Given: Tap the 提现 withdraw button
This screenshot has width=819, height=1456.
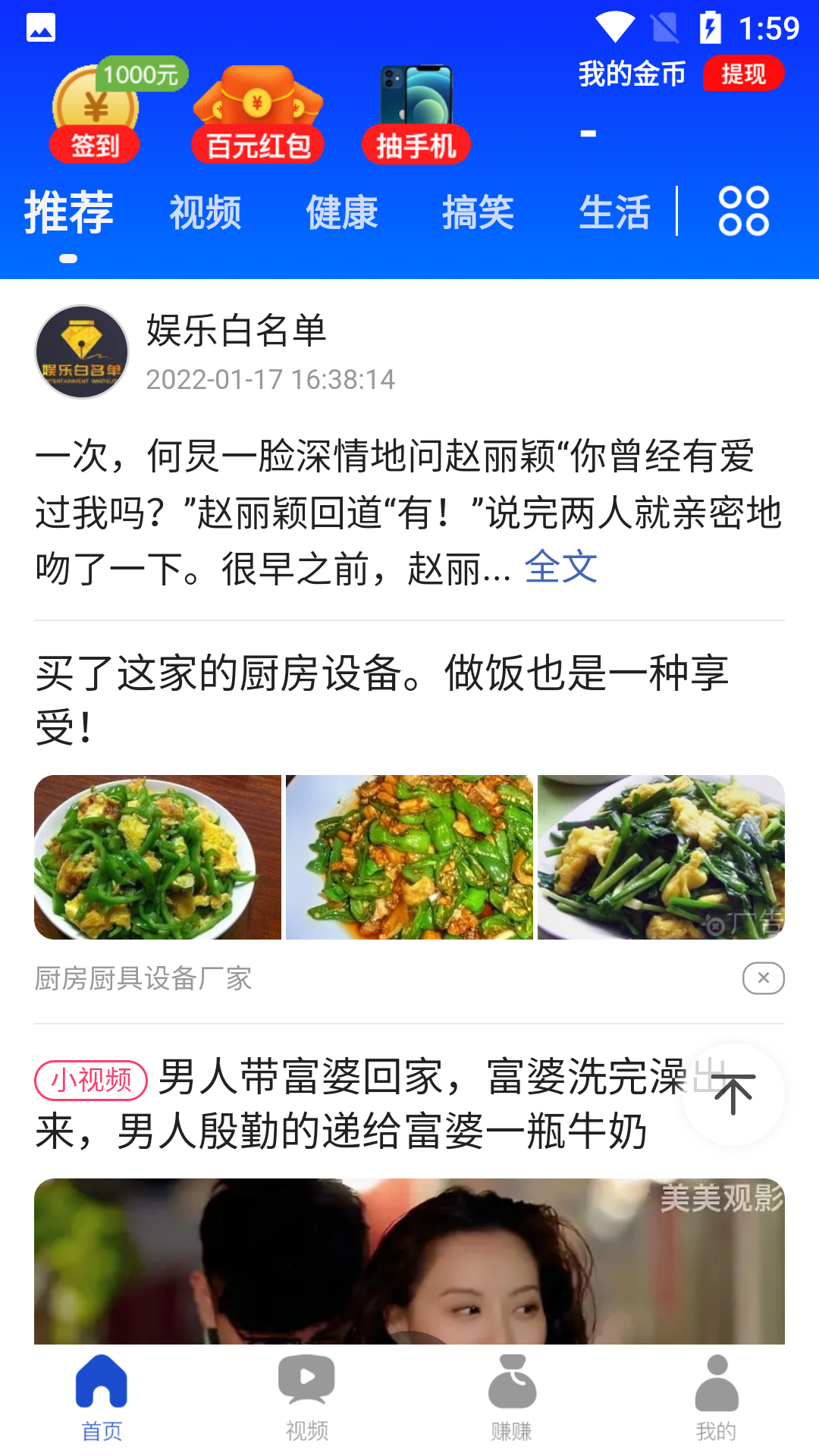Looking at the screenshot, I should [x=742, y=74].
